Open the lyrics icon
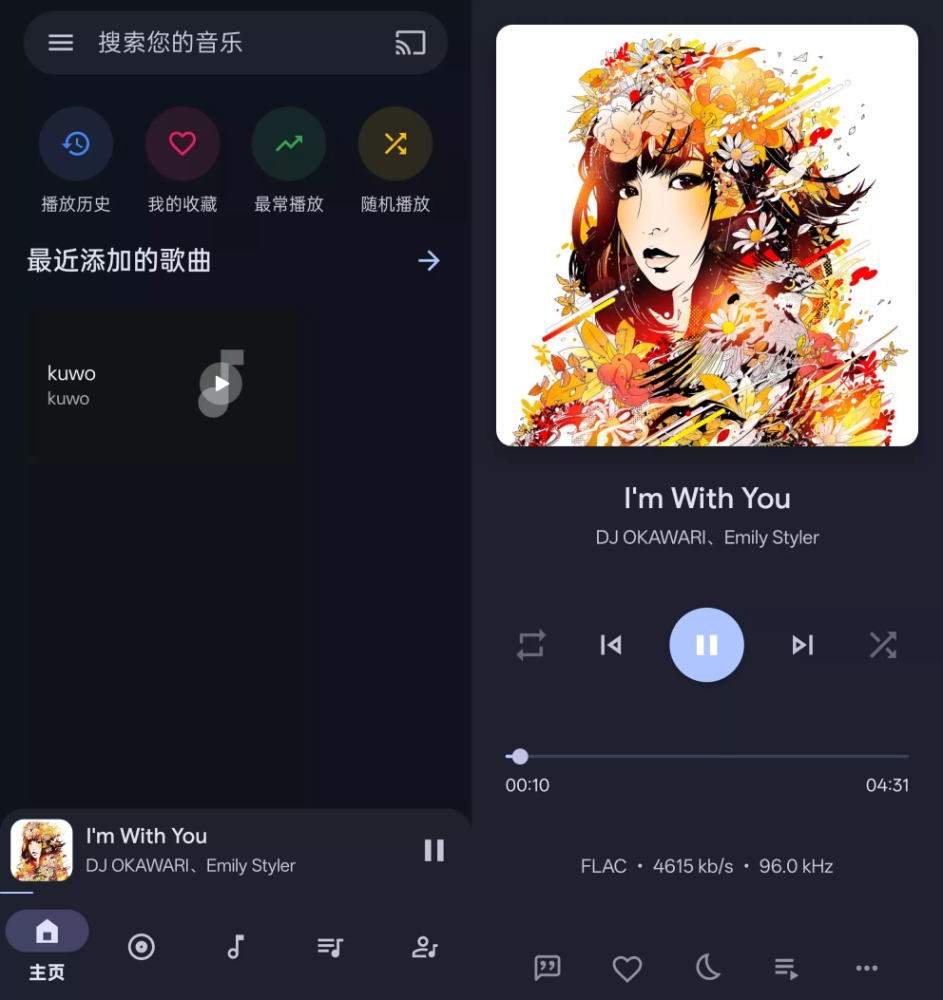 tap(547, 967)
